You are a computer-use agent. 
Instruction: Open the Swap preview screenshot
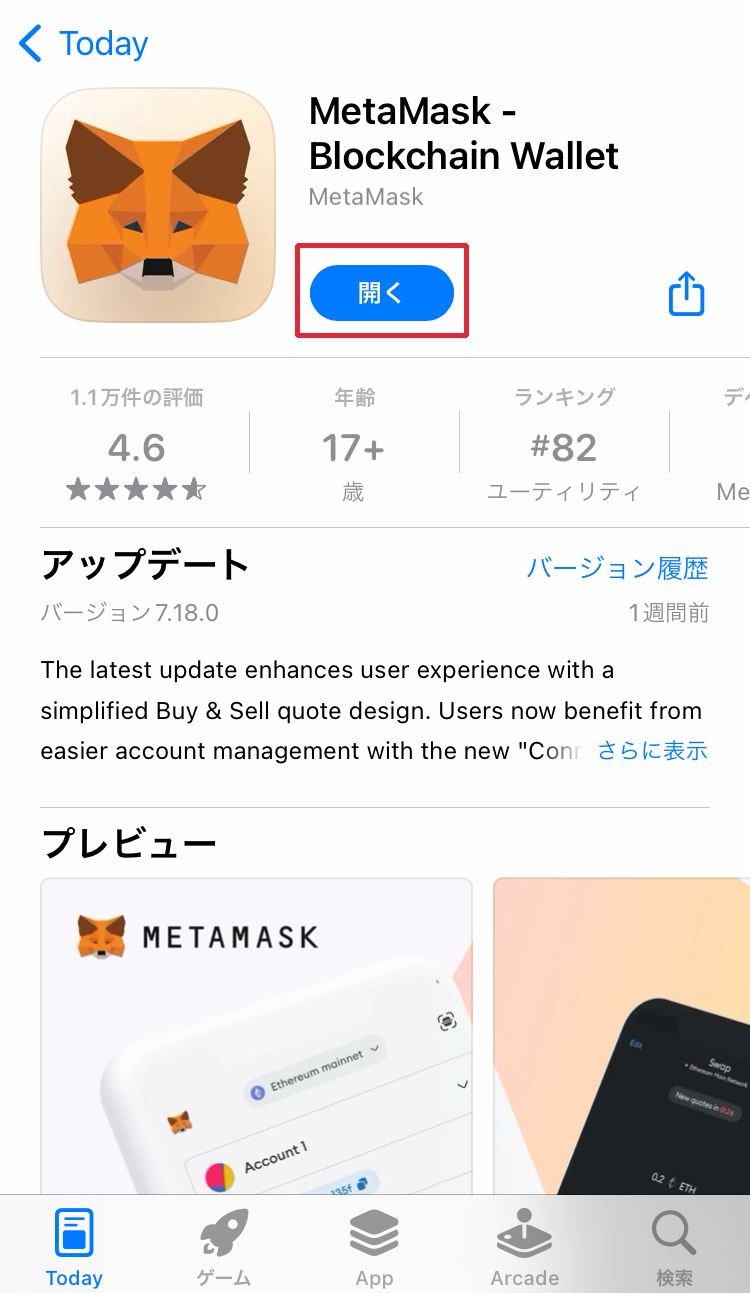pyautogui.click(x=622, y=1035)
